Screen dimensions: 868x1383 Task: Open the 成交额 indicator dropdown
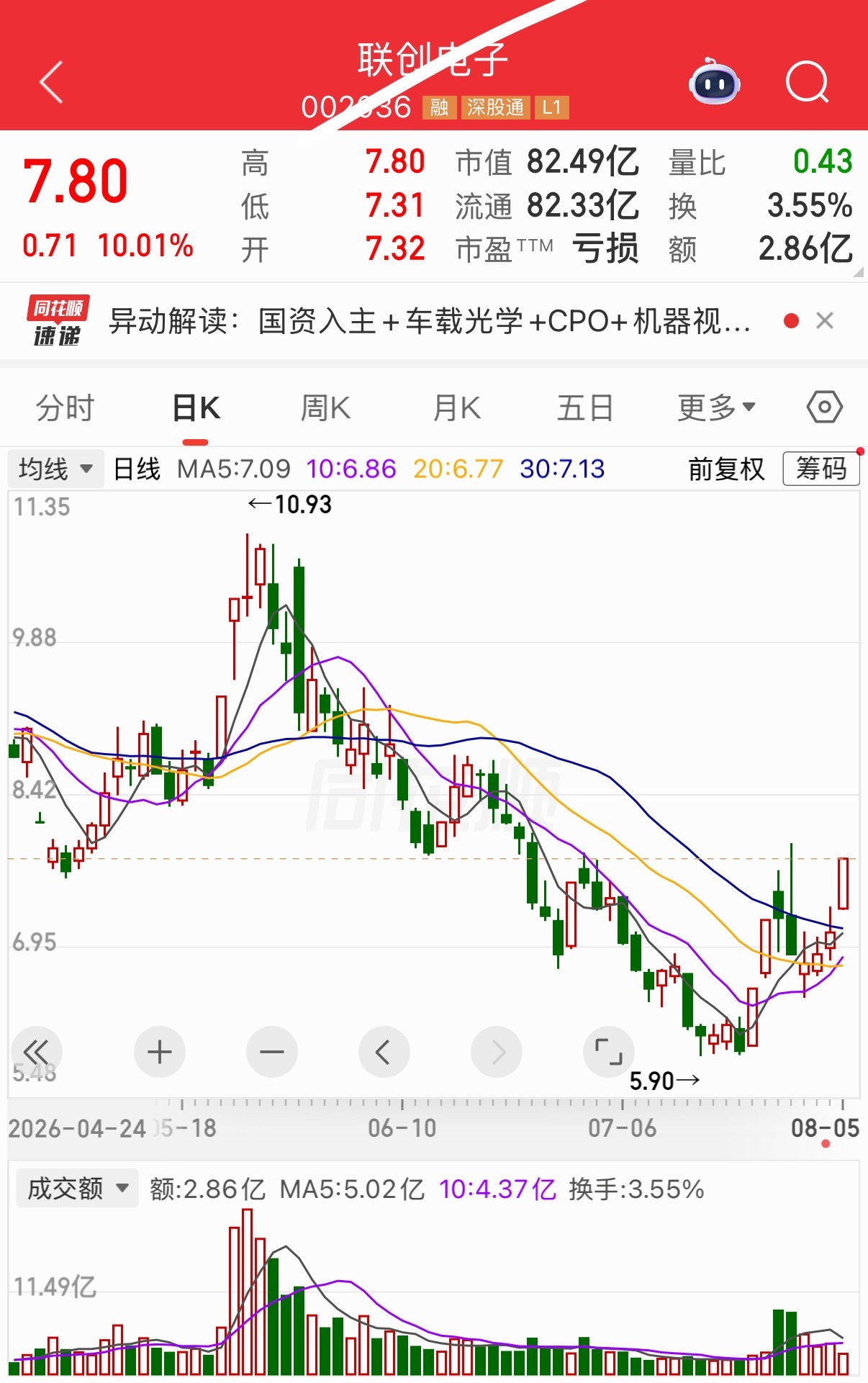tap(77, 1189)
